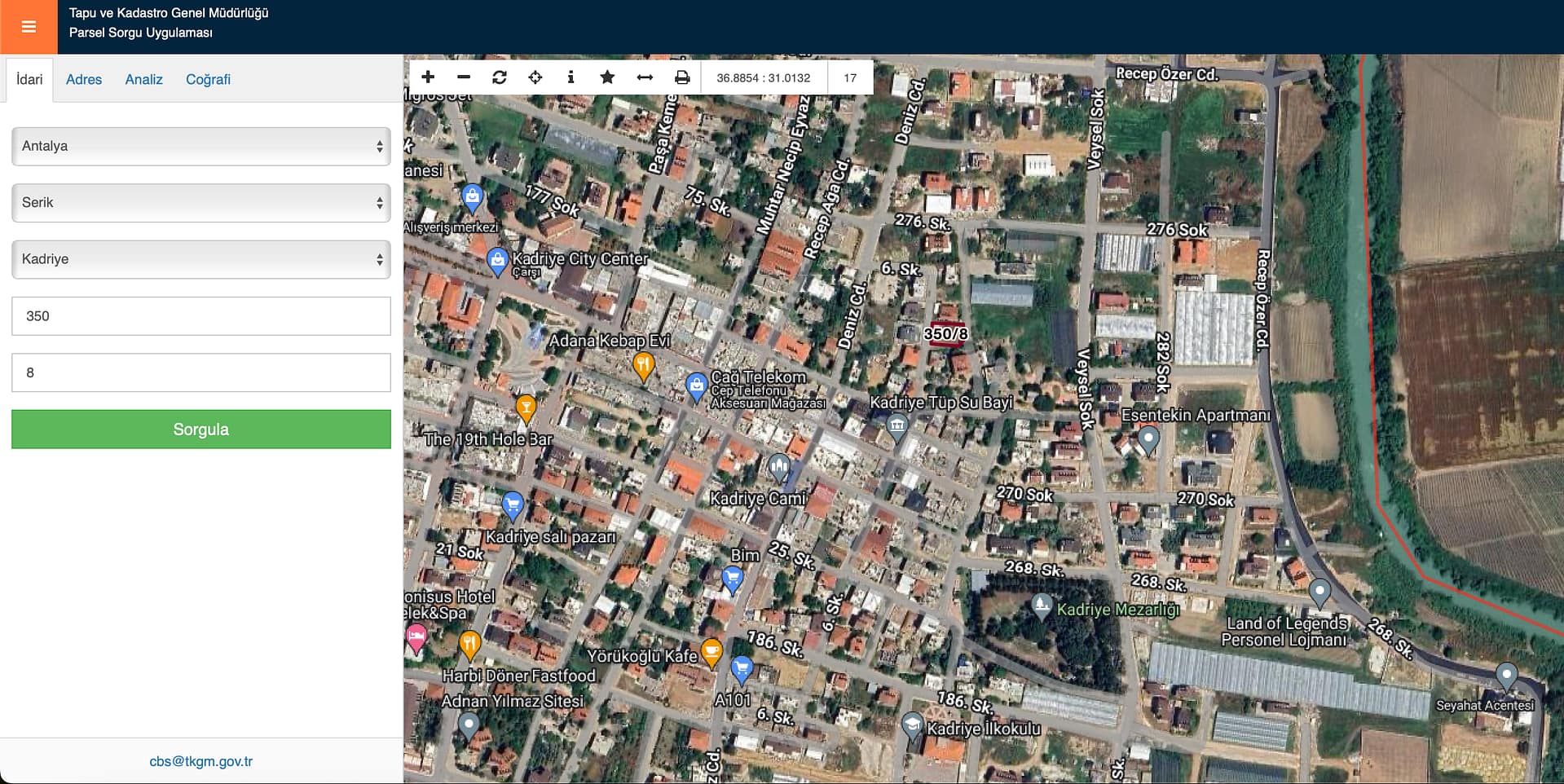This screenshot has width=1564, height=784.
Task: Expand the Kadriye neighborhood dropdown
Action: click(x=201, y=259)
